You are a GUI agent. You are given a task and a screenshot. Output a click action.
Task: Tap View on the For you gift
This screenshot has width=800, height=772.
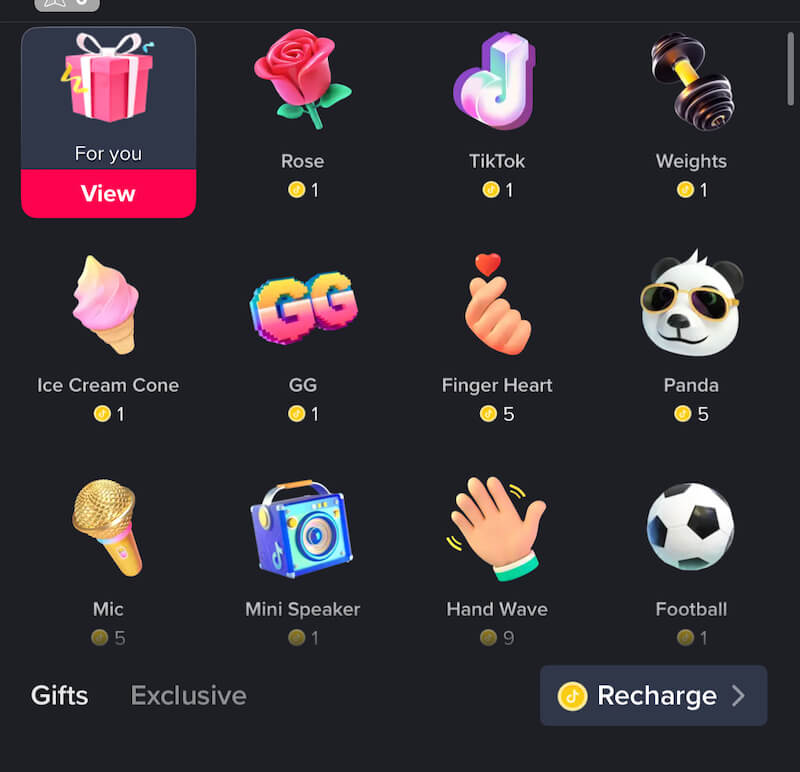click(108, 194)
